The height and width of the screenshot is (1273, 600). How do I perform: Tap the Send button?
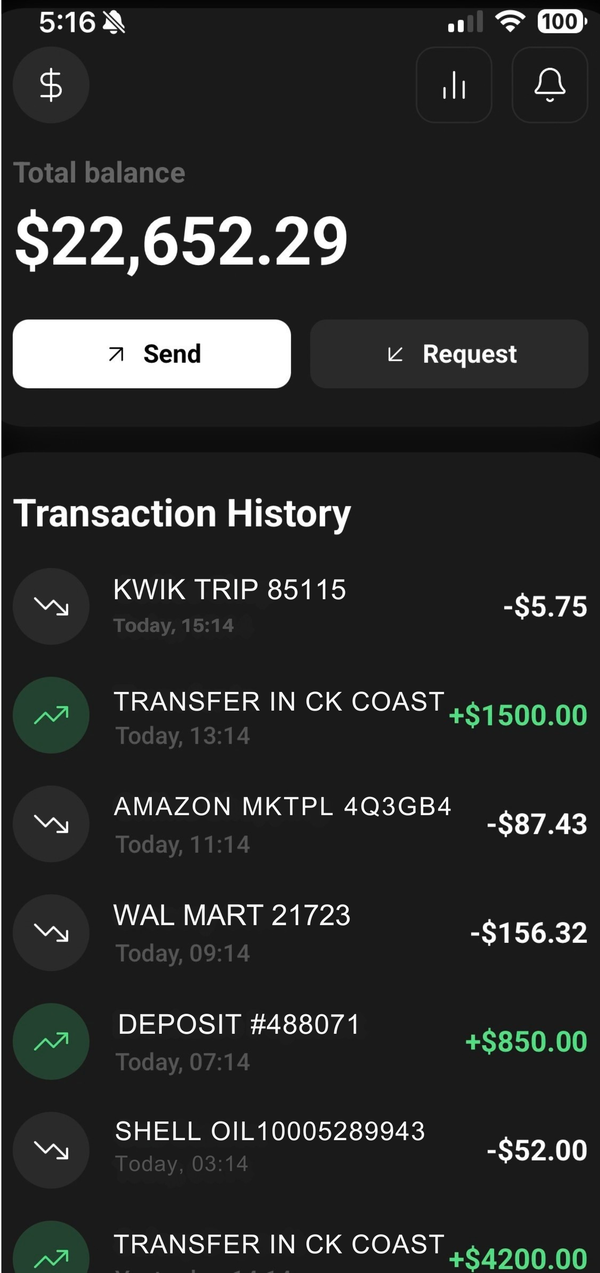coord(152,354)
